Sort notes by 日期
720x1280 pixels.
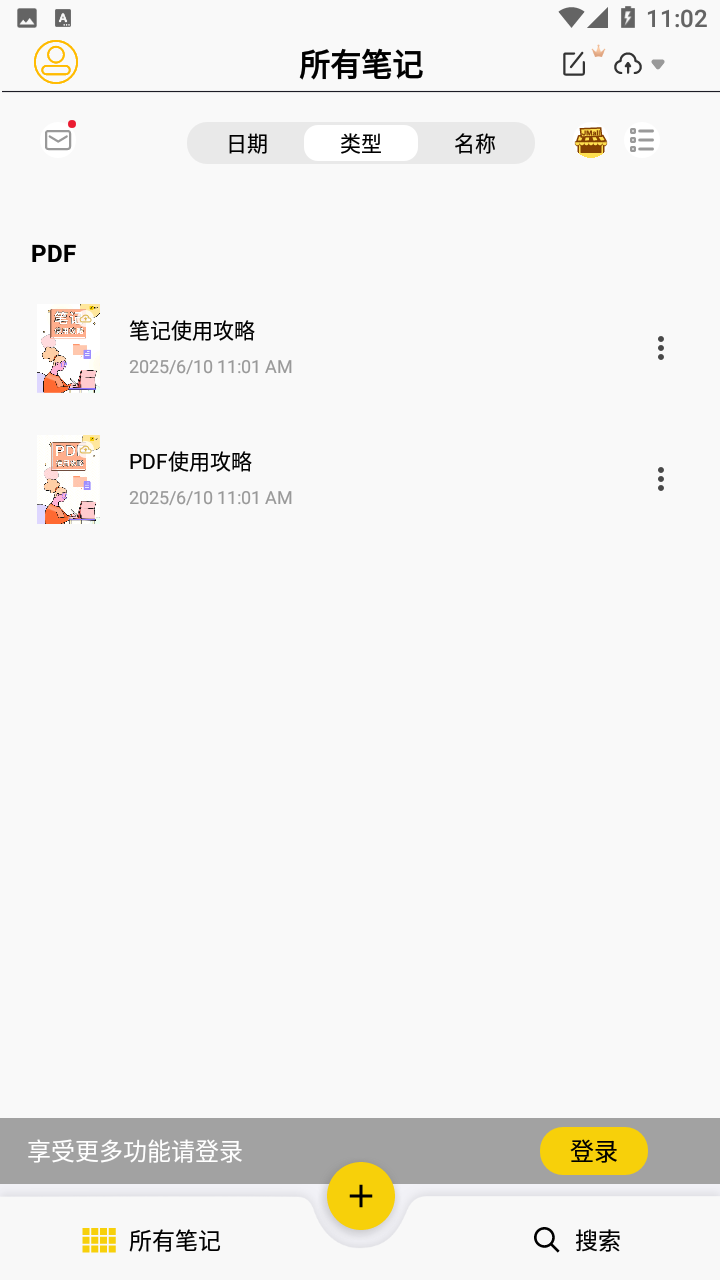tap(247, 143)
